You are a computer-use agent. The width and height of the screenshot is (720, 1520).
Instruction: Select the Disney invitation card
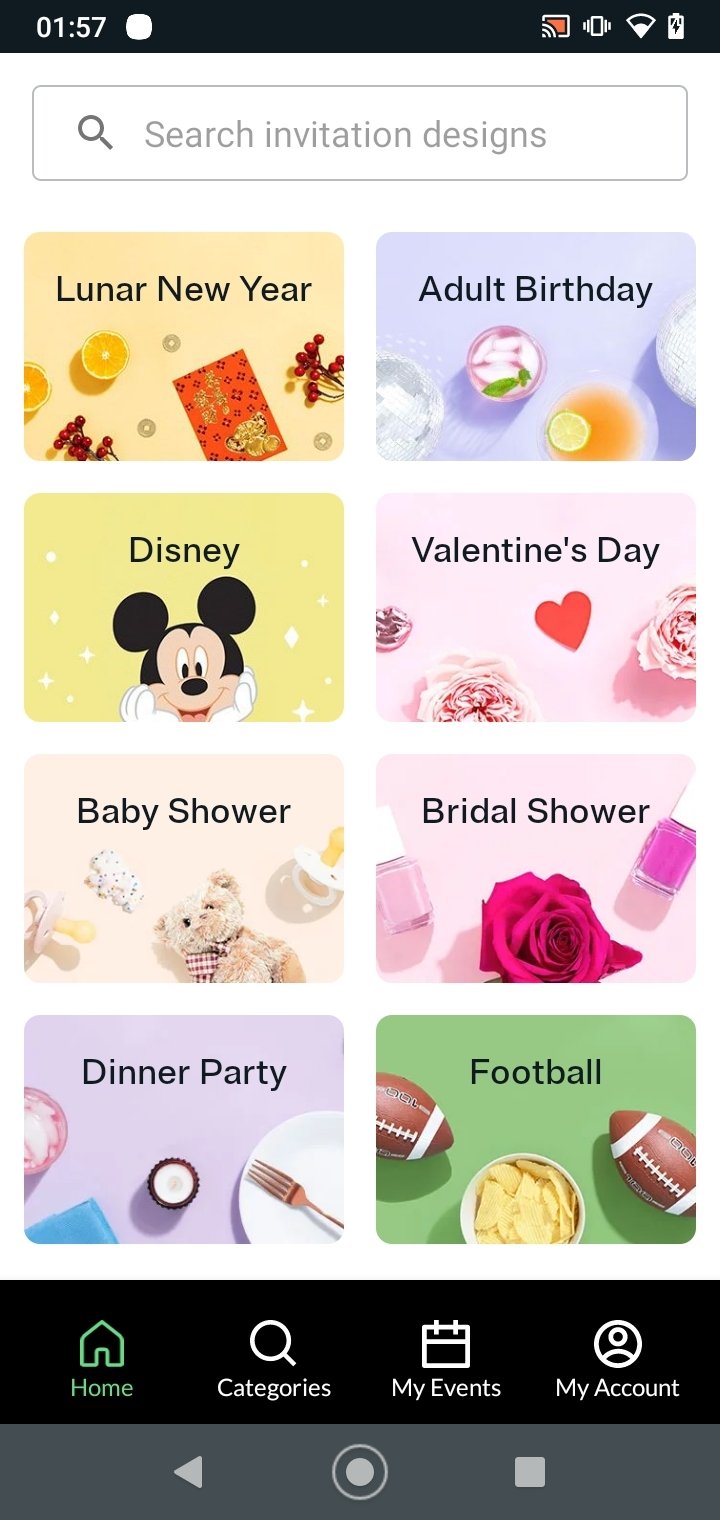[x=184, y=608]
